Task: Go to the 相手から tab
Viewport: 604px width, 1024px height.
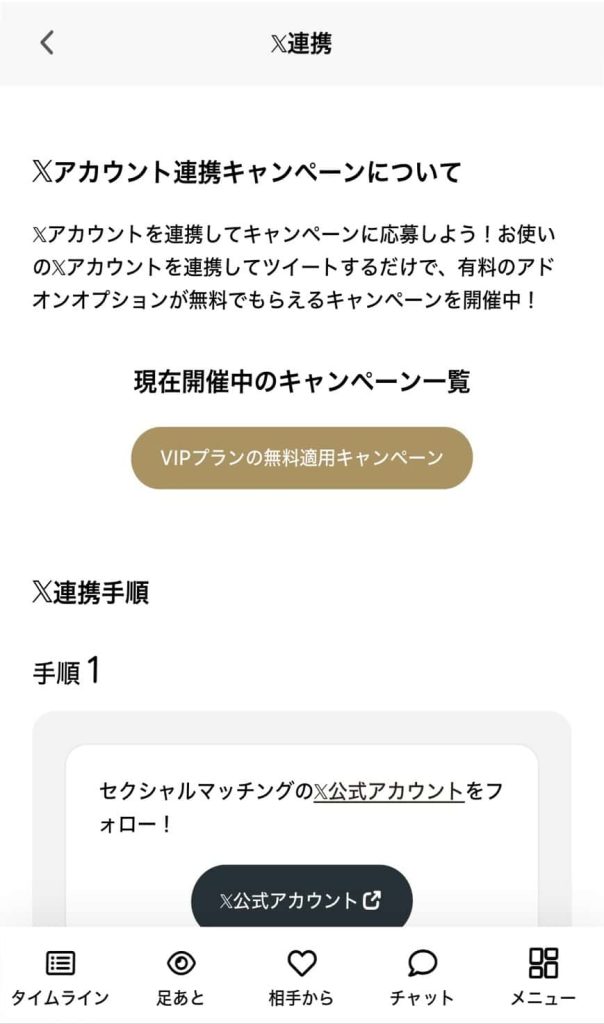Action: pyautogui.click(x=301, y=976)
